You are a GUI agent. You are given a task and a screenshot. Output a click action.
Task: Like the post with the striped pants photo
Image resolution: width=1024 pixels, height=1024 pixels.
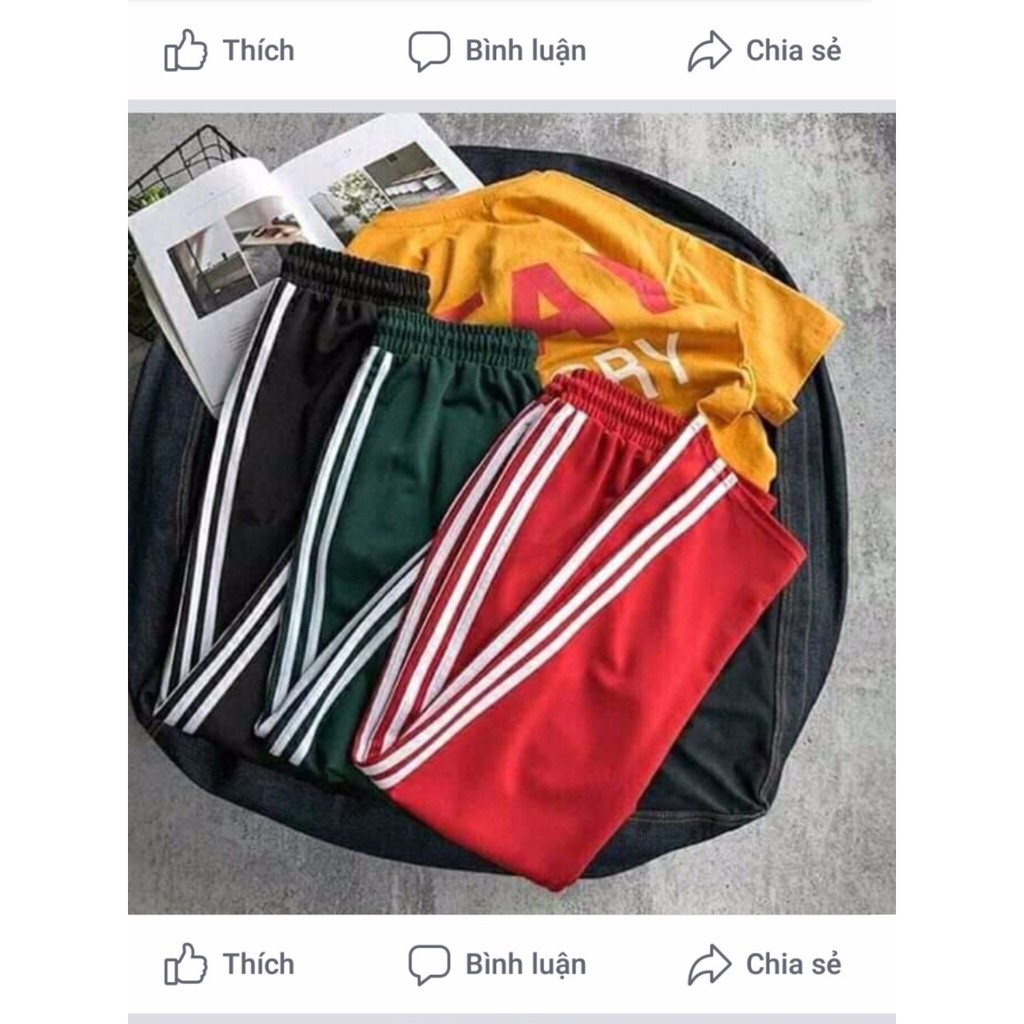pos(229,964)
